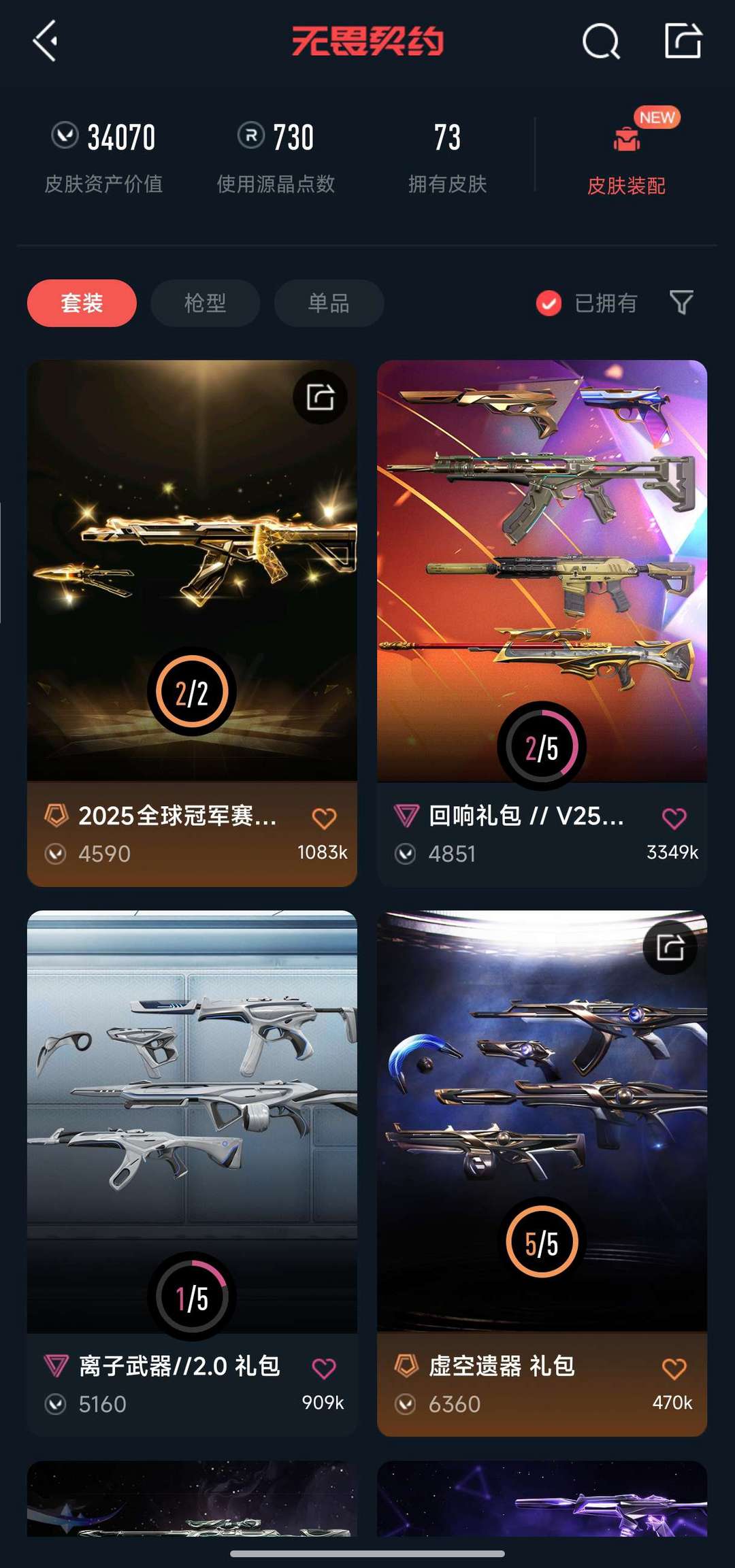Share the 2025全球冠军赛 bundle
Image resolution: width=735 pixels, height=1568 pixels.
click(x=320, y=397)
